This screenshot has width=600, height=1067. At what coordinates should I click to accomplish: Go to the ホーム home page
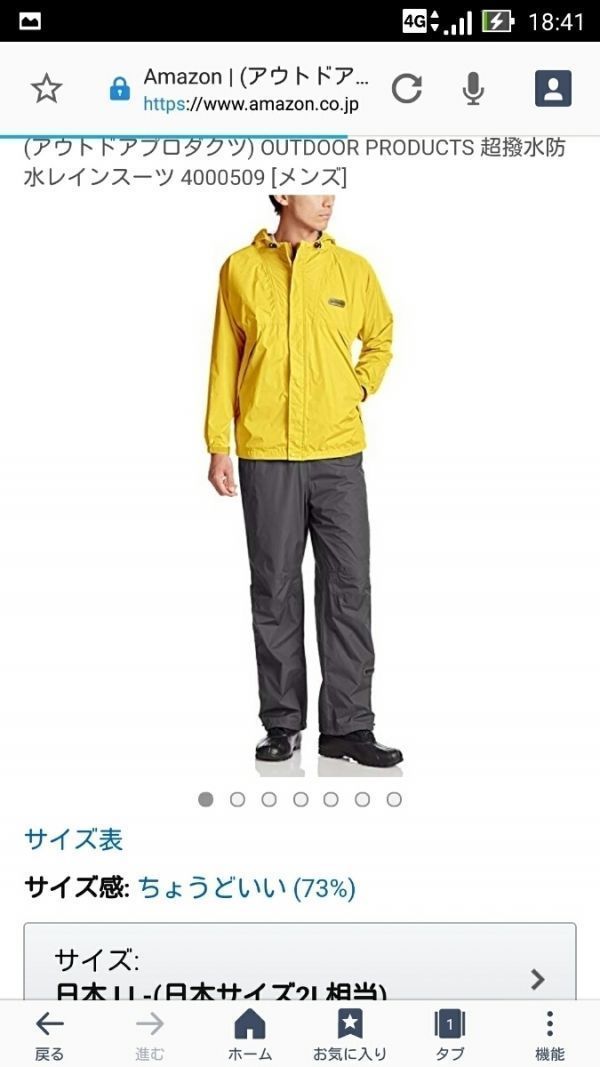(x=249, y=1034)
